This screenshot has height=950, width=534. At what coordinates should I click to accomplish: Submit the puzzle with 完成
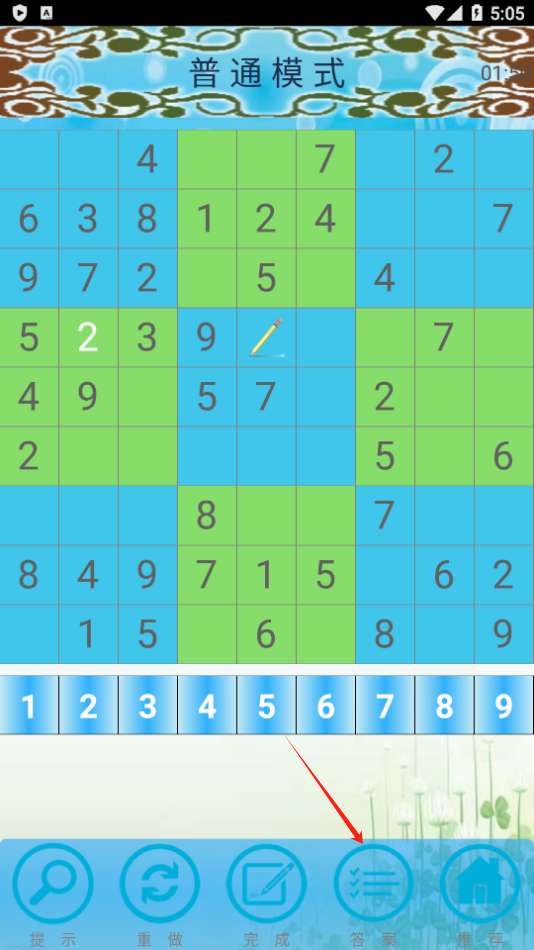tap(266, 883)
